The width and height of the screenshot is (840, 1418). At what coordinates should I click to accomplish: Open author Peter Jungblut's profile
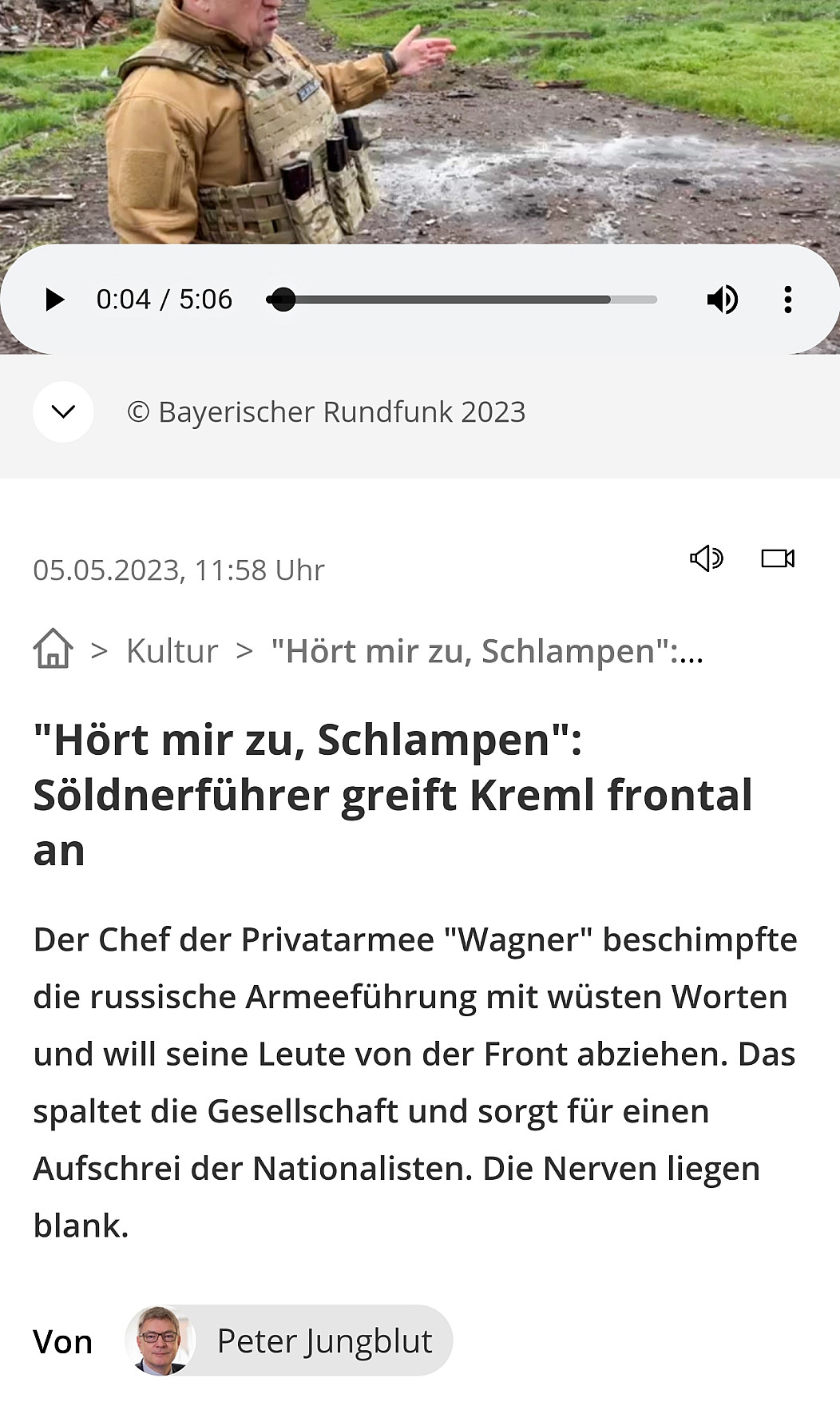(289, 1341)
